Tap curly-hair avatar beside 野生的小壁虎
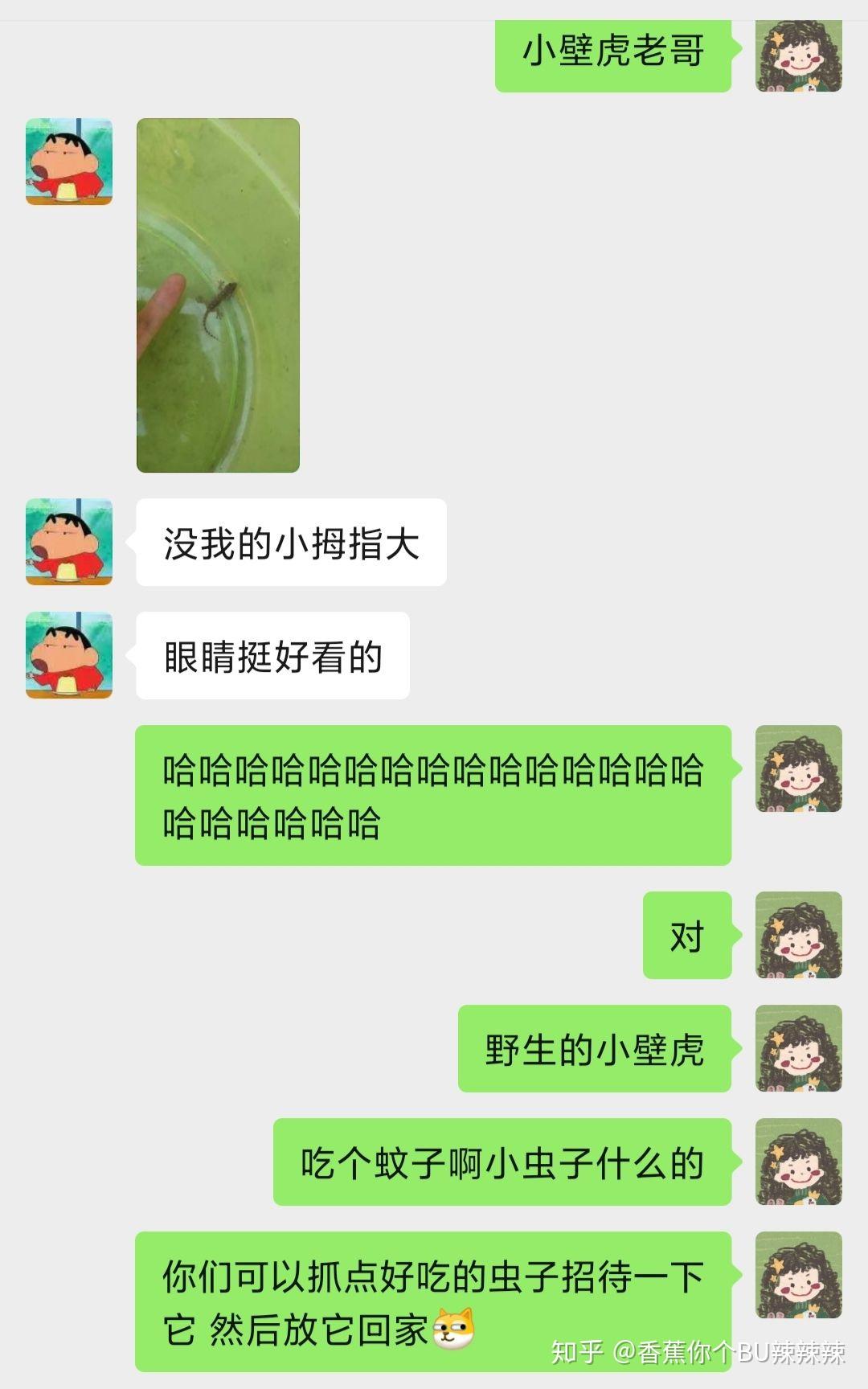This screenshot has height=1389, width=868. [799, 1048]
